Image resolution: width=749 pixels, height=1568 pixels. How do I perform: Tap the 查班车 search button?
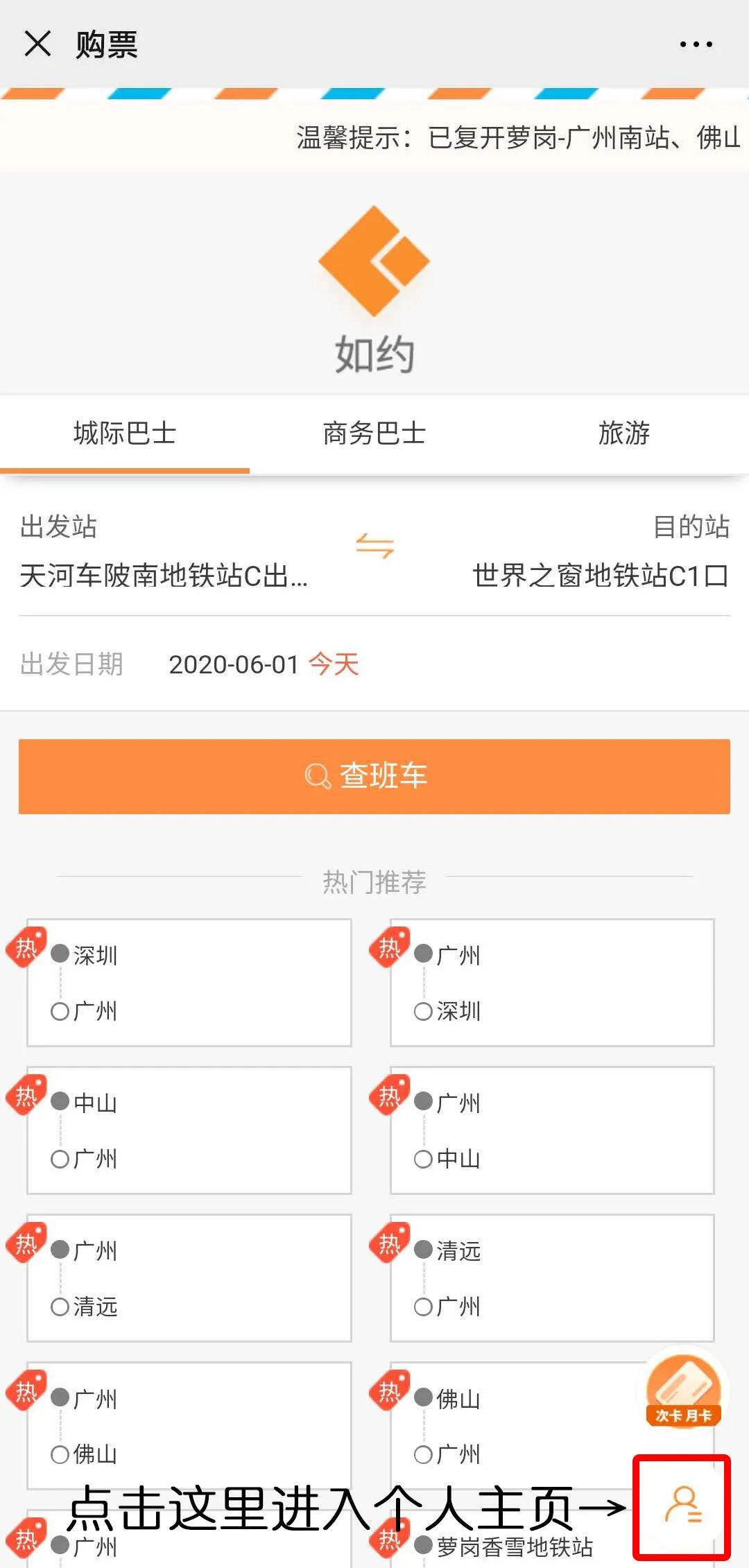click(374, 776)
